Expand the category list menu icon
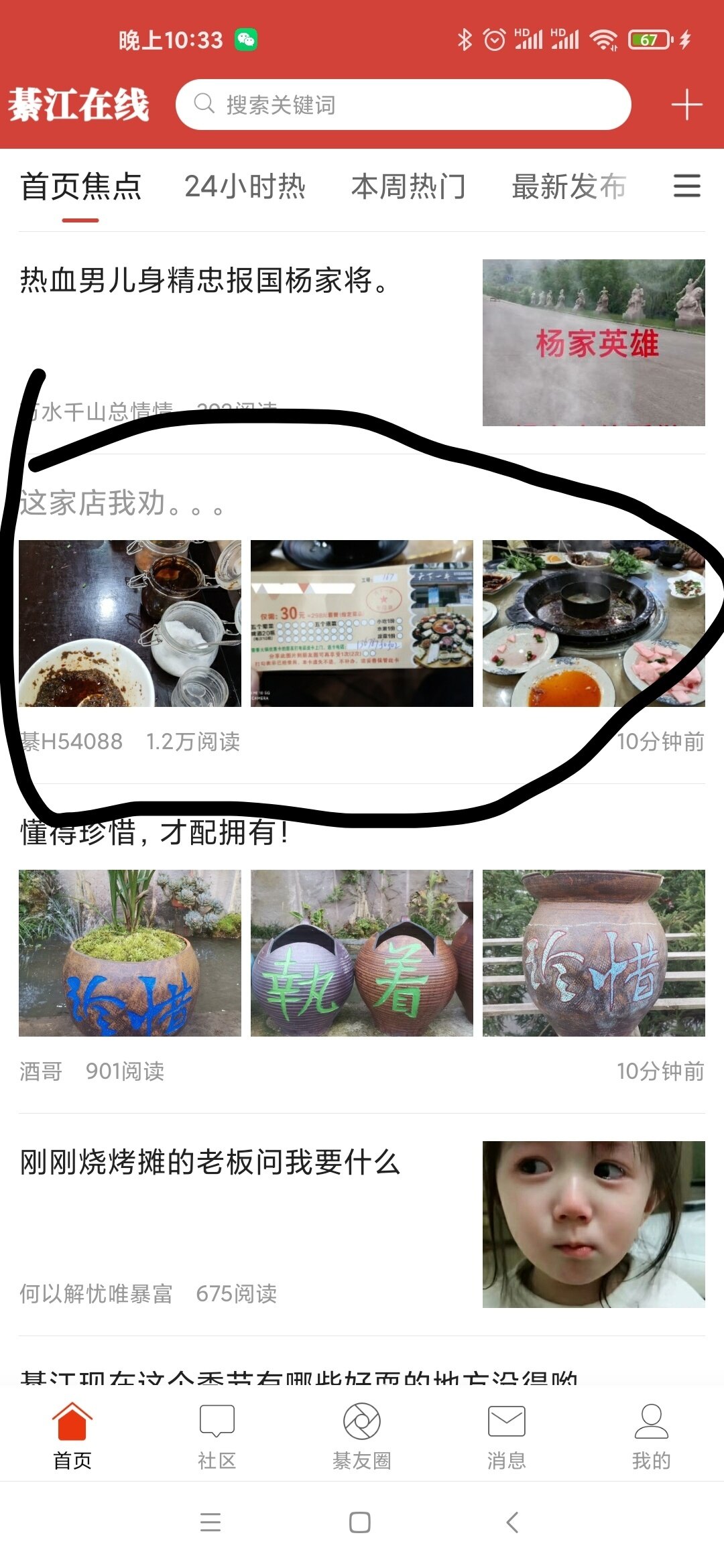The height and width of the screenshot is (1568, 724). (686, 186)
